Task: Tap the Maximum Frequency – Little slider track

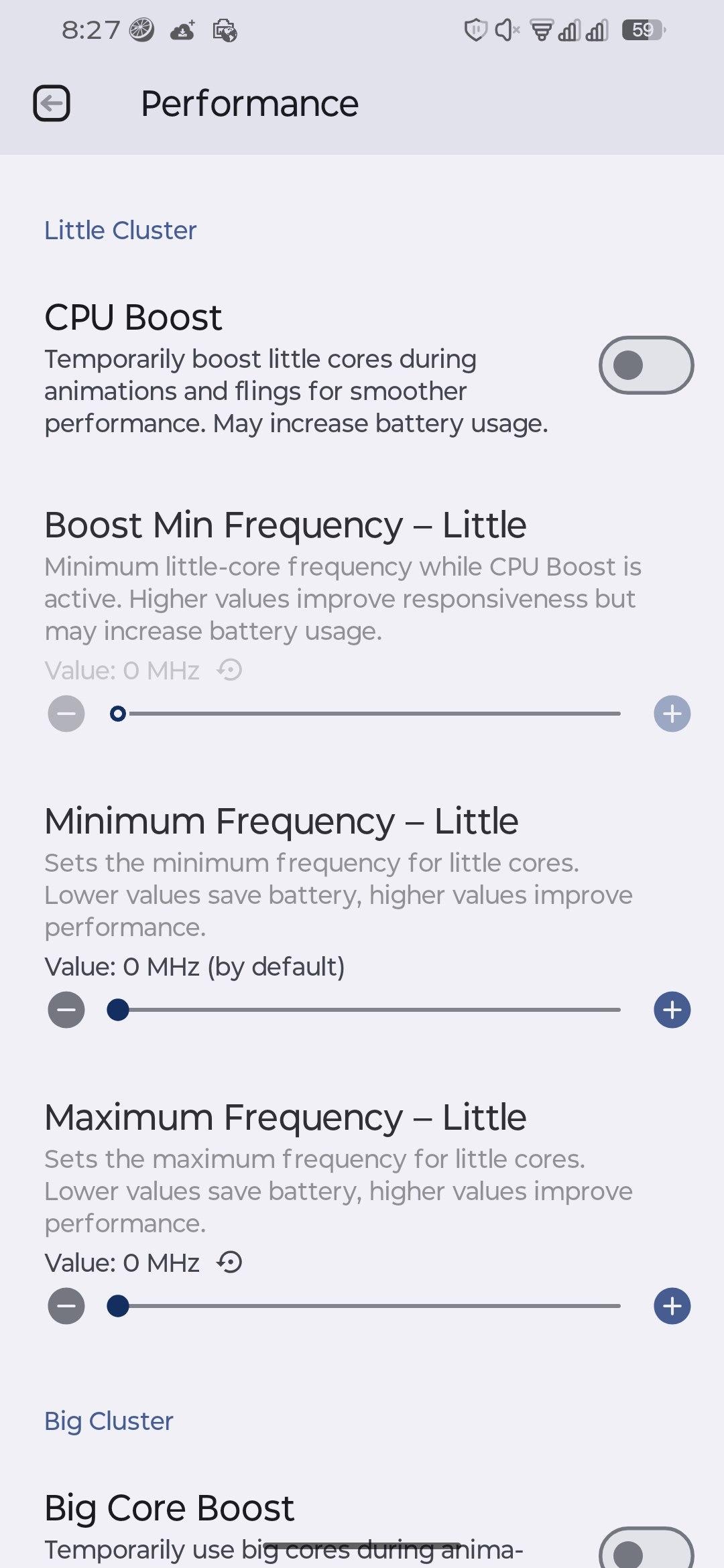Action: click(x=369, y=1306)
